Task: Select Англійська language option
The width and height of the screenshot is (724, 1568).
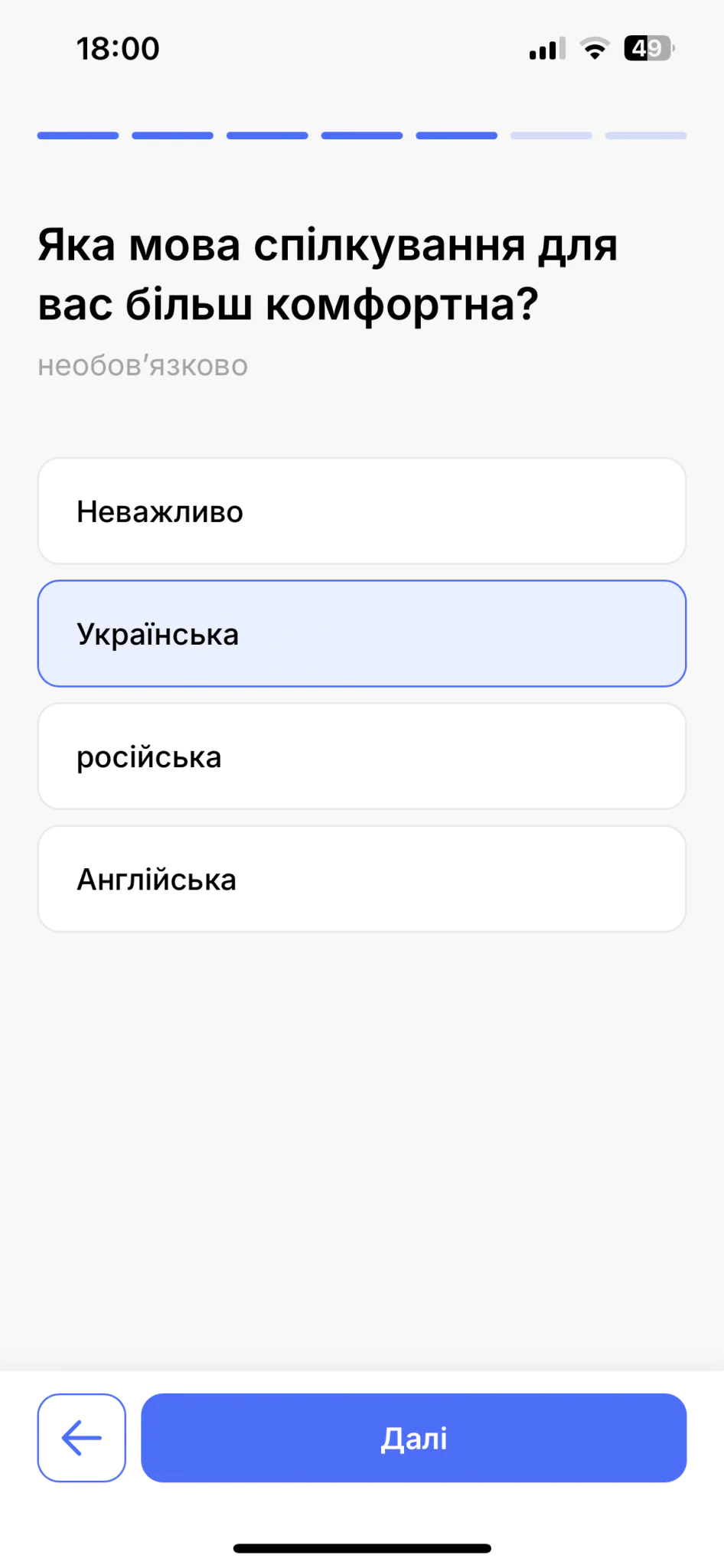Action: [361, 879]
